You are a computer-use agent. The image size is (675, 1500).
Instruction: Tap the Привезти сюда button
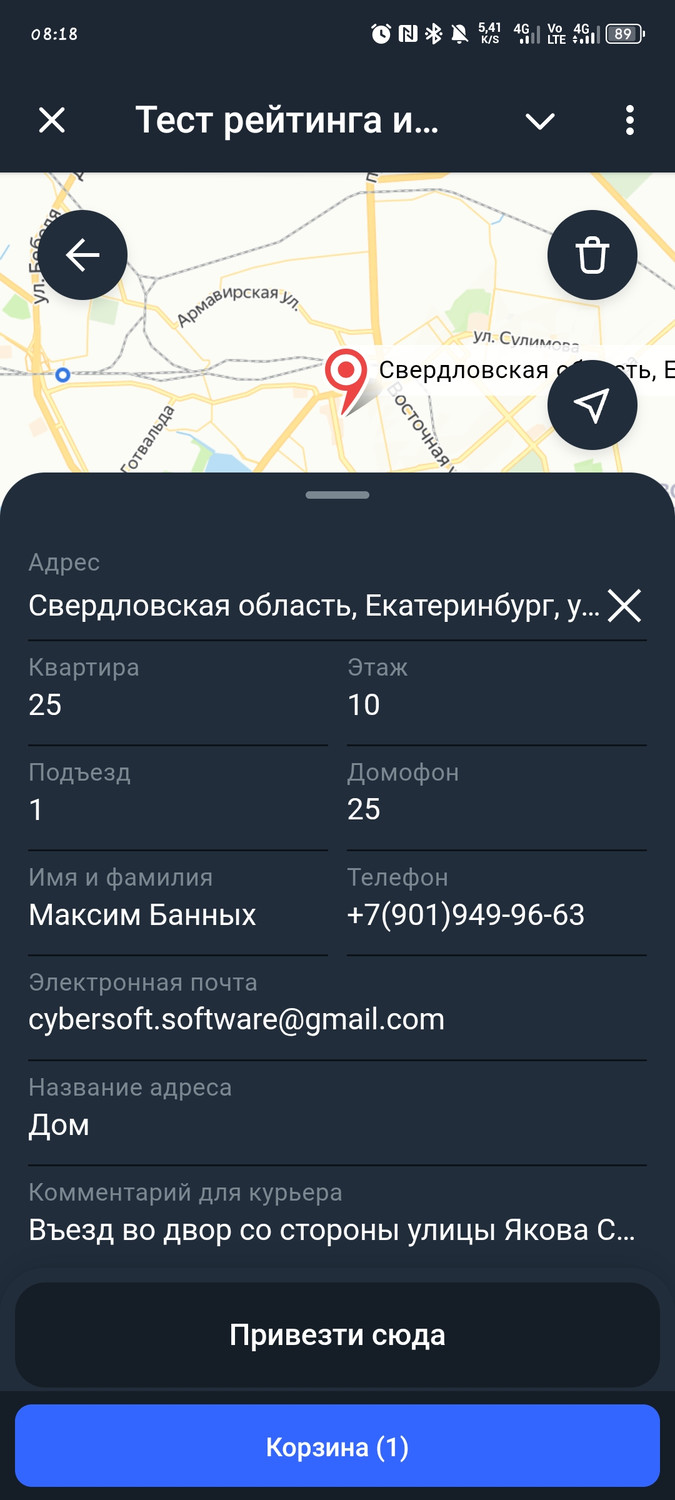337,1335
